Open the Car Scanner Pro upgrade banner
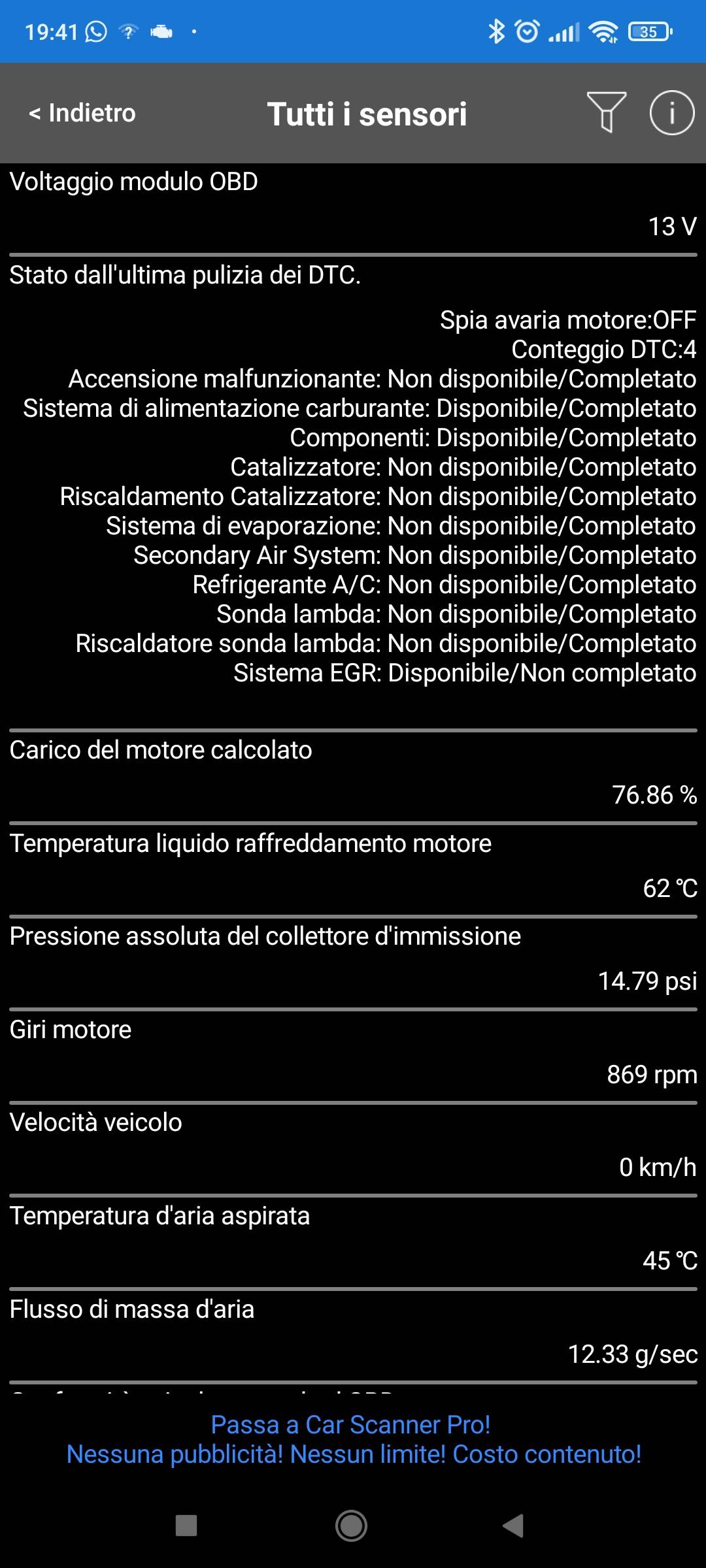This screenshot has height=1568, width=706. (x=353, y=1439)
